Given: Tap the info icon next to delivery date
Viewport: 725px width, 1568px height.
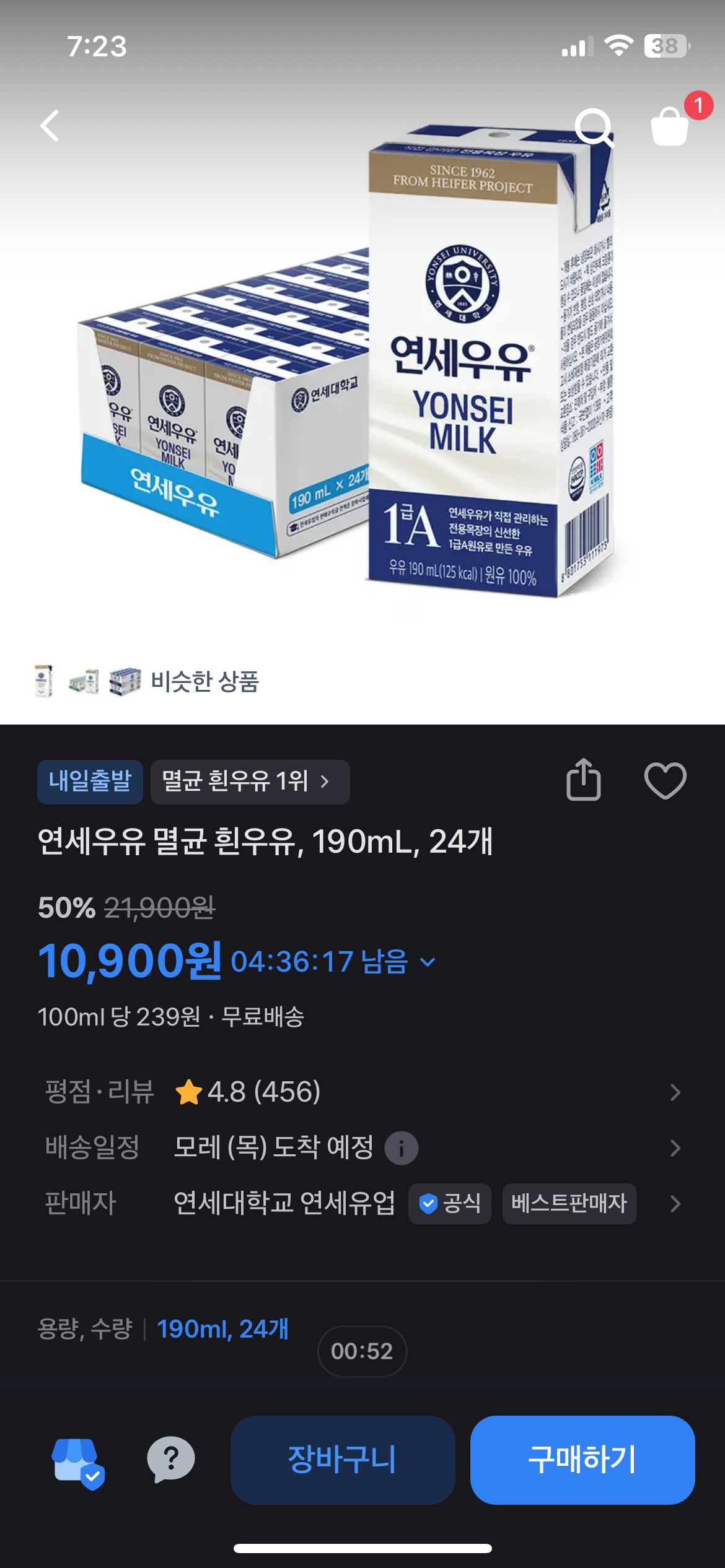Looking at the screenshot, I should [402, 1148].
